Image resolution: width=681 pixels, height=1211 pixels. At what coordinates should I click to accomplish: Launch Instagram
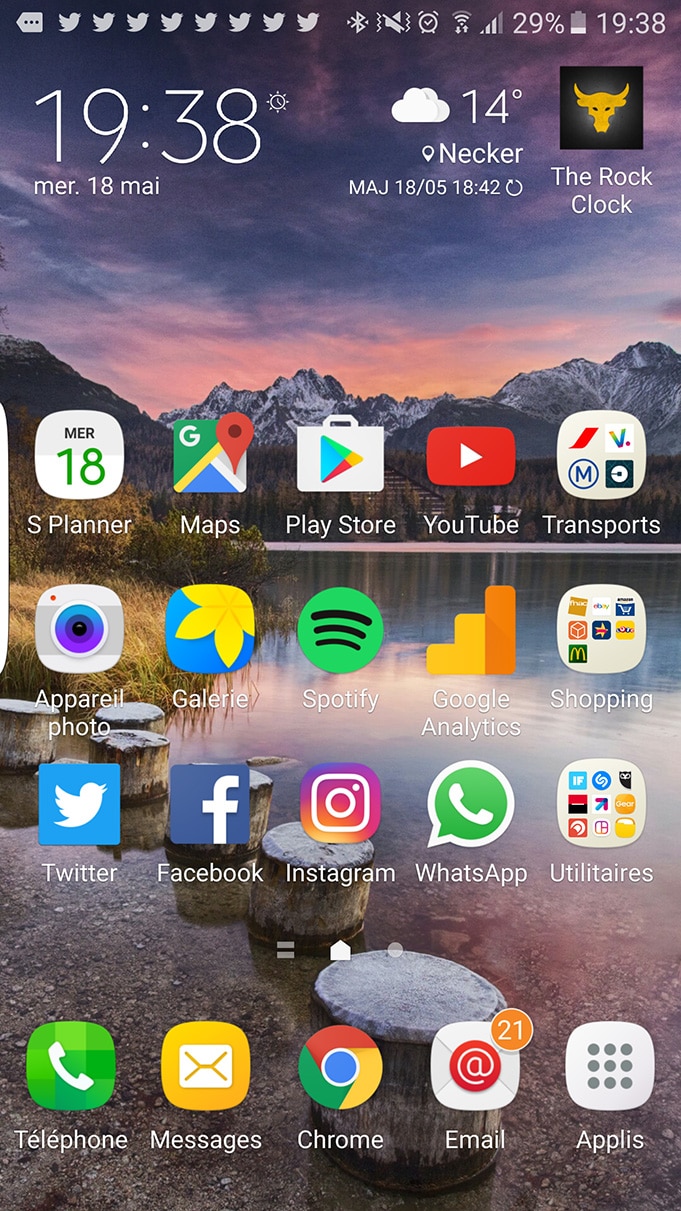(340, 804)
